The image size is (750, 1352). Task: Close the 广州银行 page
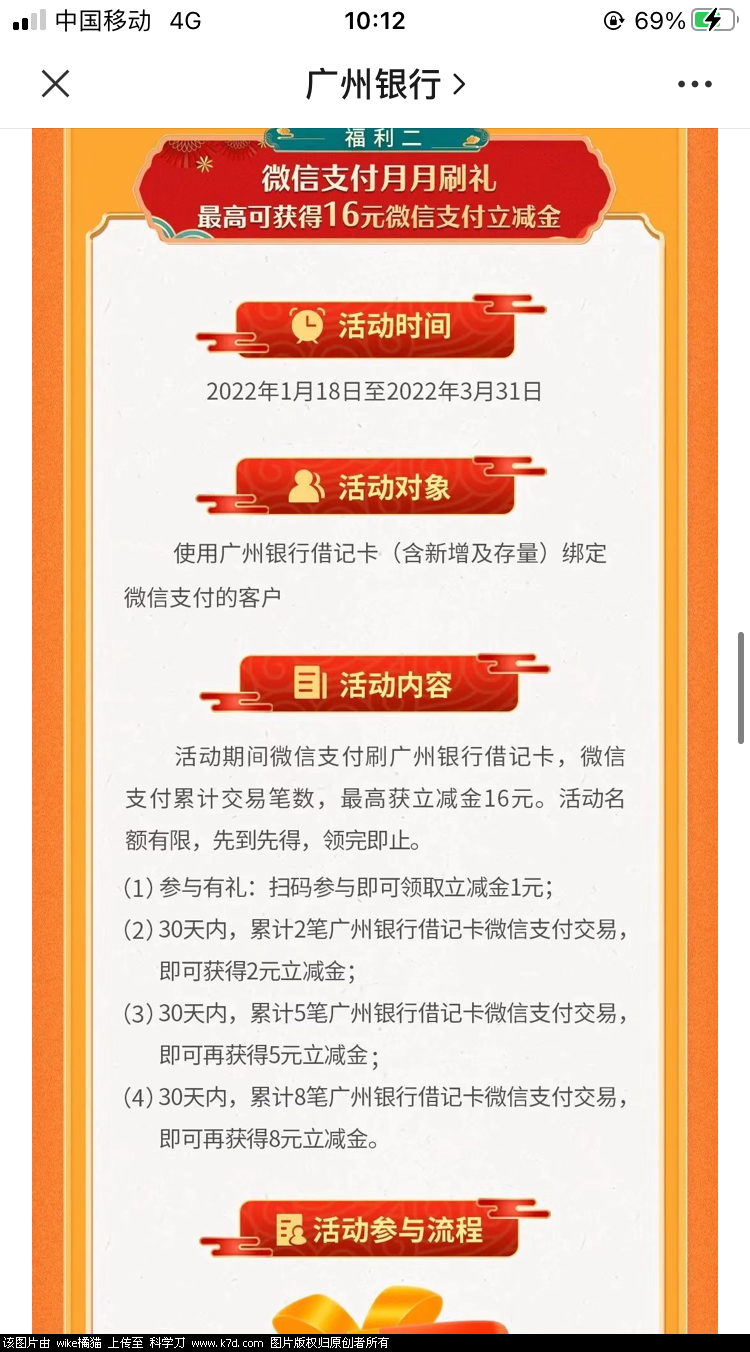coord(55,84)
